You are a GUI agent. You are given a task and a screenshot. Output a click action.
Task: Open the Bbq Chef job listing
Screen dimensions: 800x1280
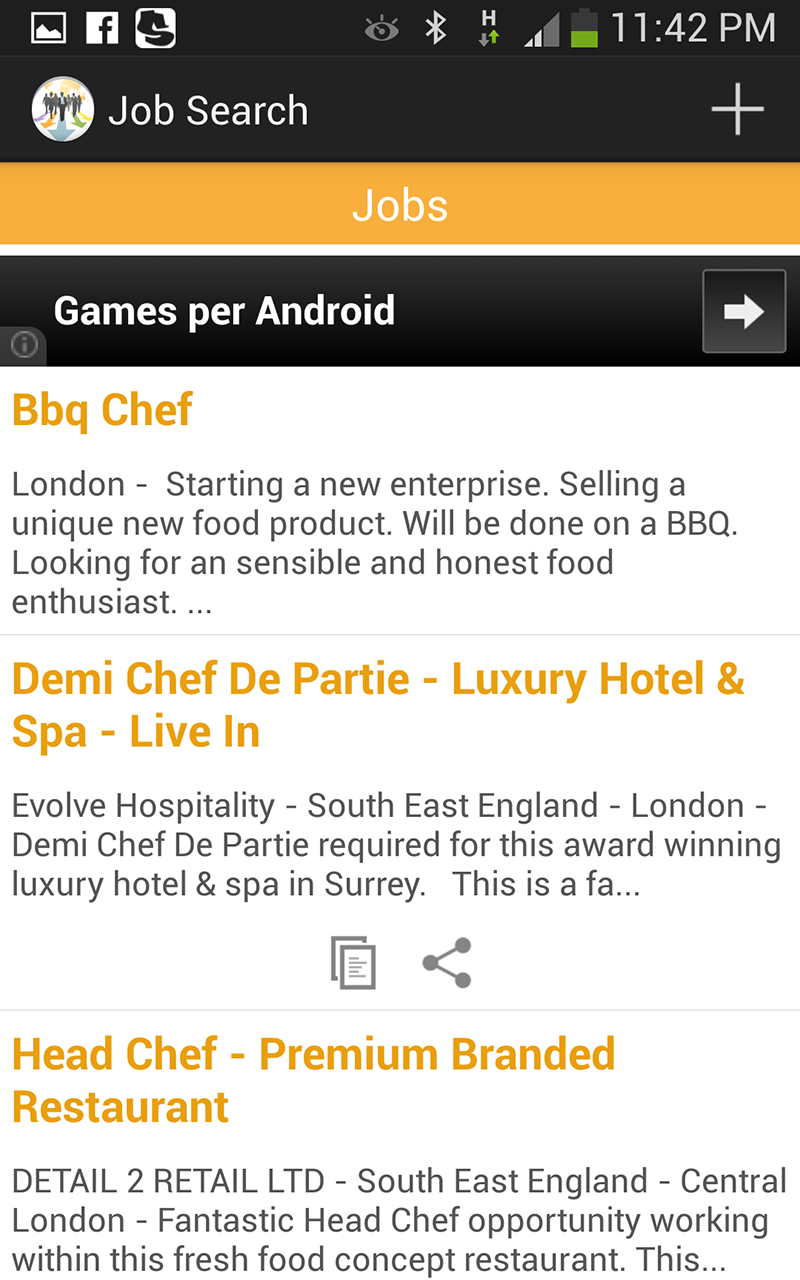click(x=102, y=411)
